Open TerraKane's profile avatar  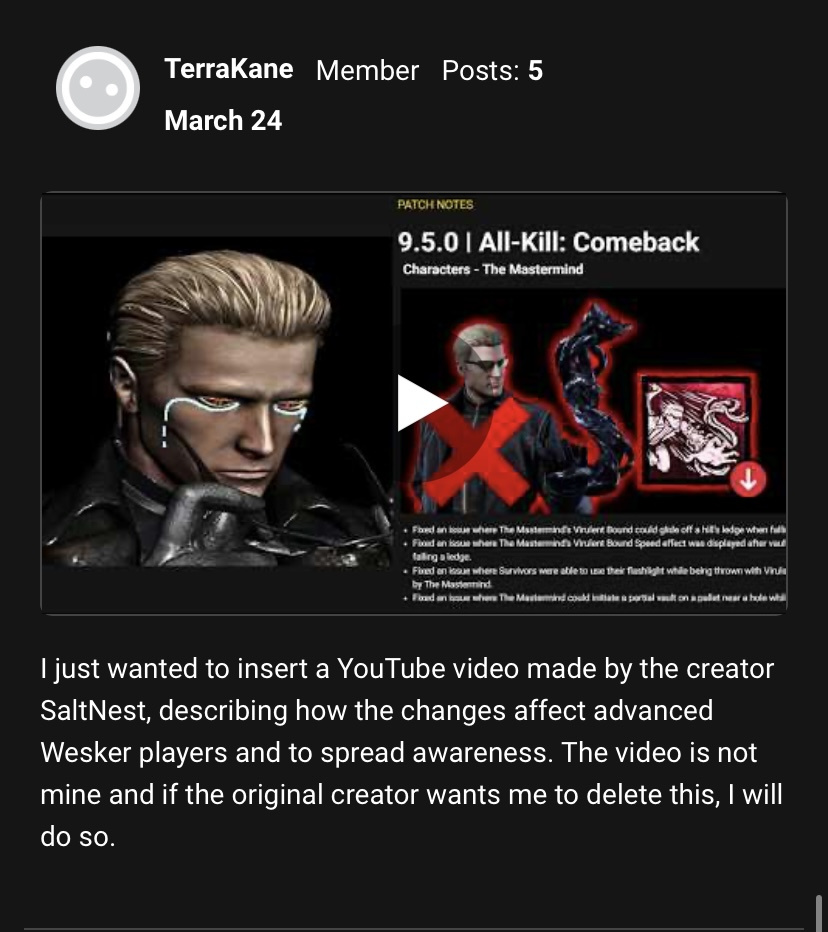click(x=97, y=88)
